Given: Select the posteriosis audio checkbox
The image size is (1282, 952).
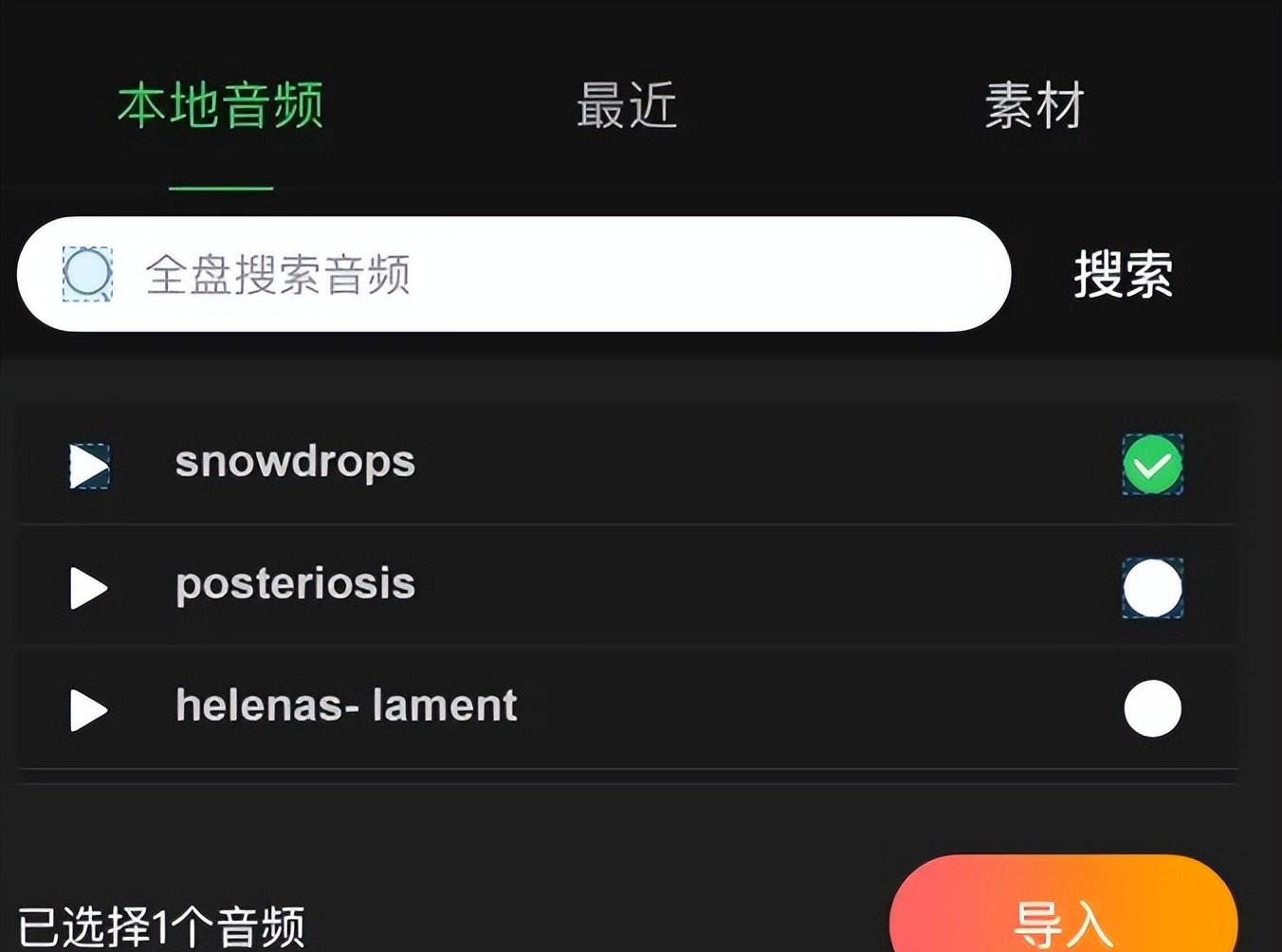Looking at the screenshot, I should tap(1152, 588).
